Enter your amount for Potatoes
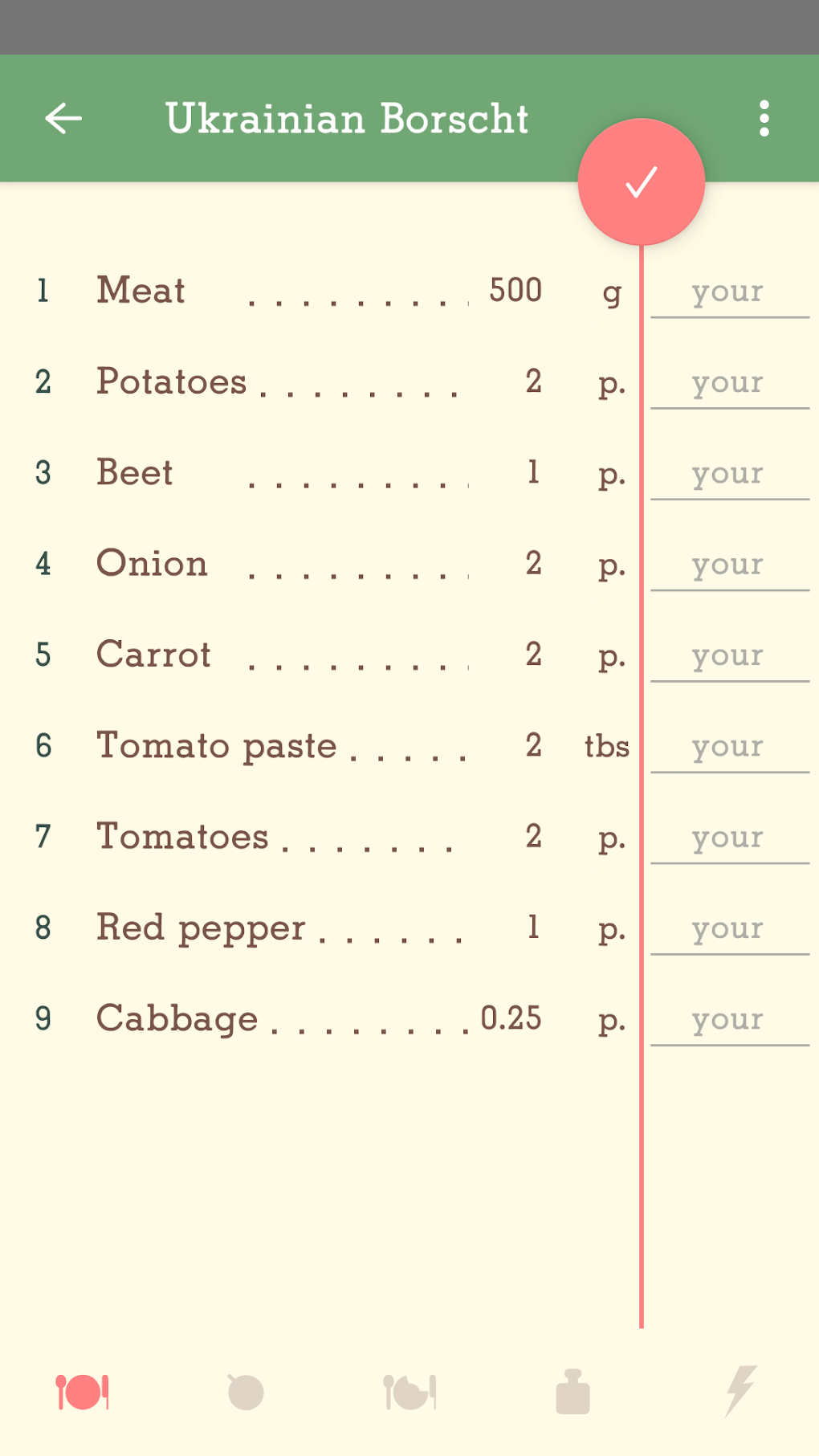 click(729, 383)
